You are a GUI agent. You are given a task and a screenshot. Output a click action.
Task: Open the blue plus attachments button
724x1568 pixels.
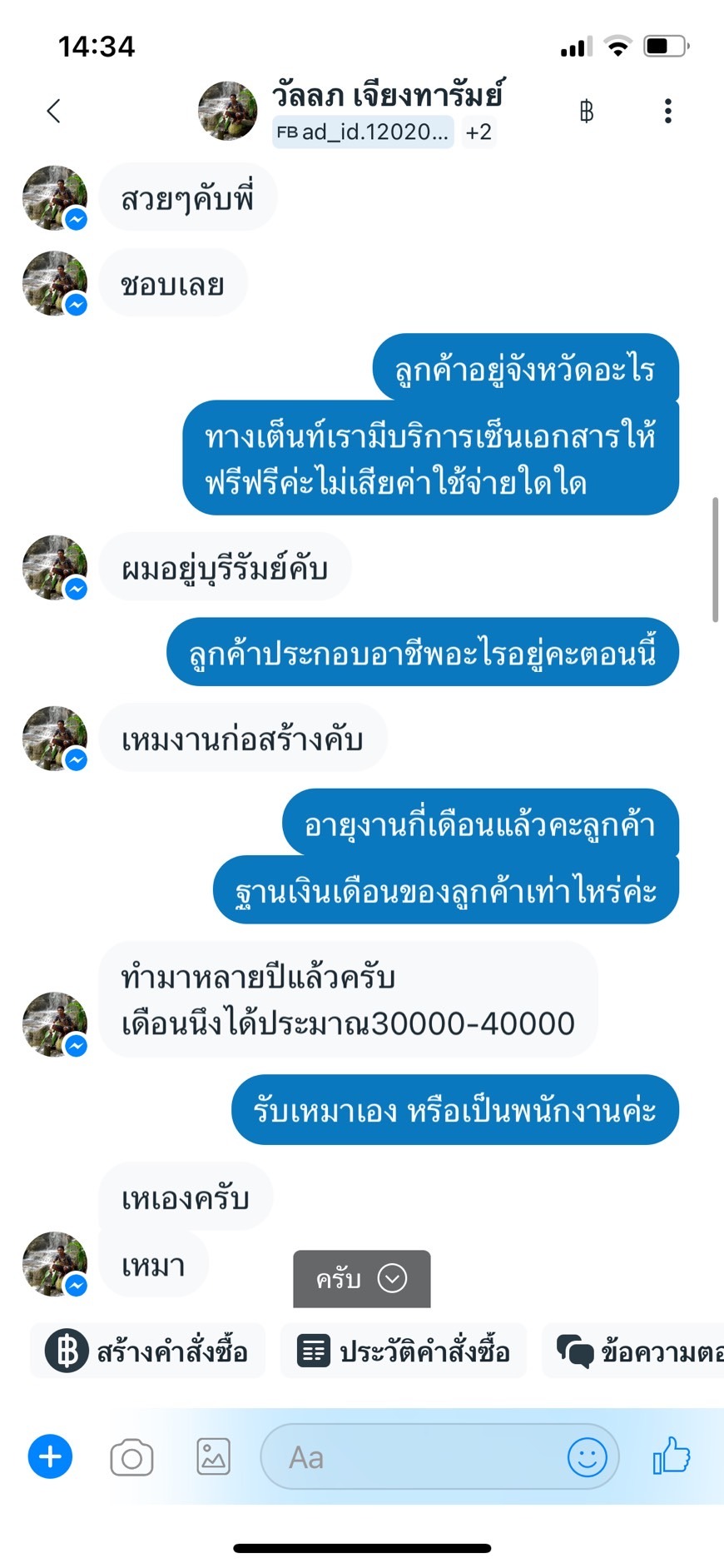50,1457
